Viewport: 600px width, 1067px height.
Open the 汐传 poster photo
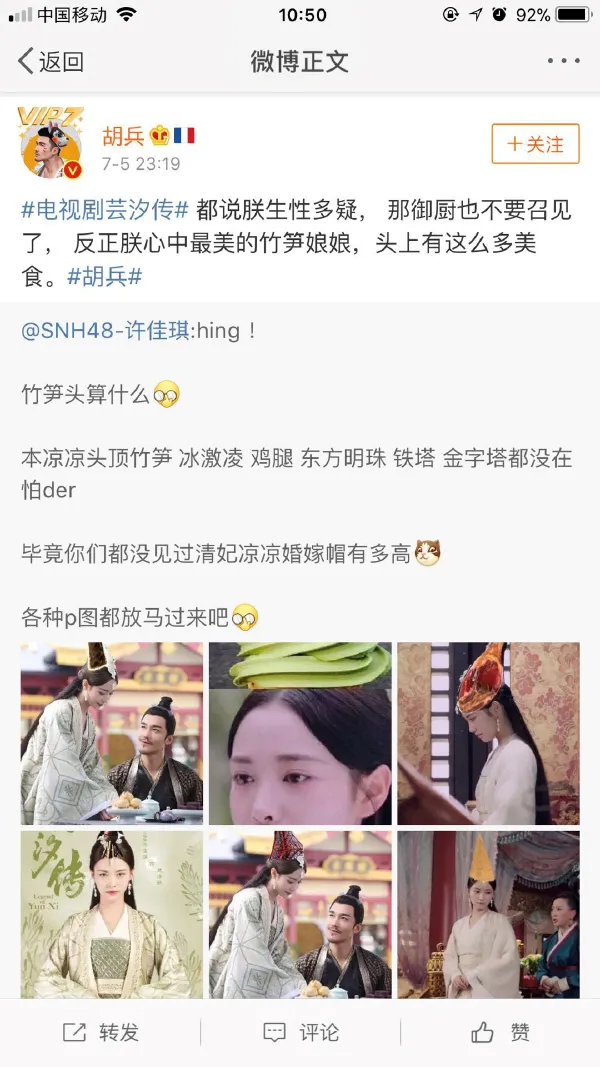pos(111,914)
